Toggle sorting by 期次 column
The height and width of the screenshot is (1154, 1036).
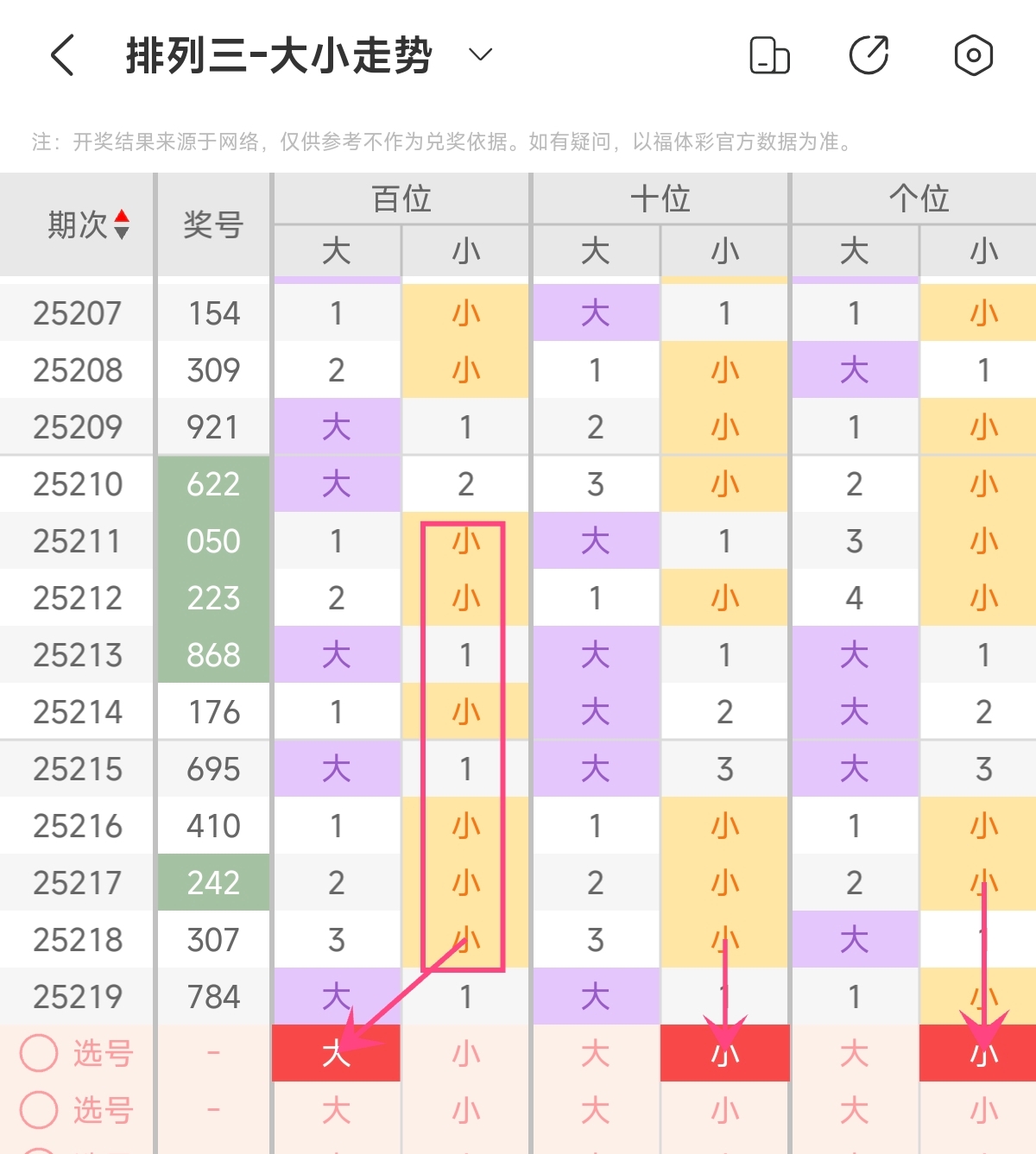[122, 224]
